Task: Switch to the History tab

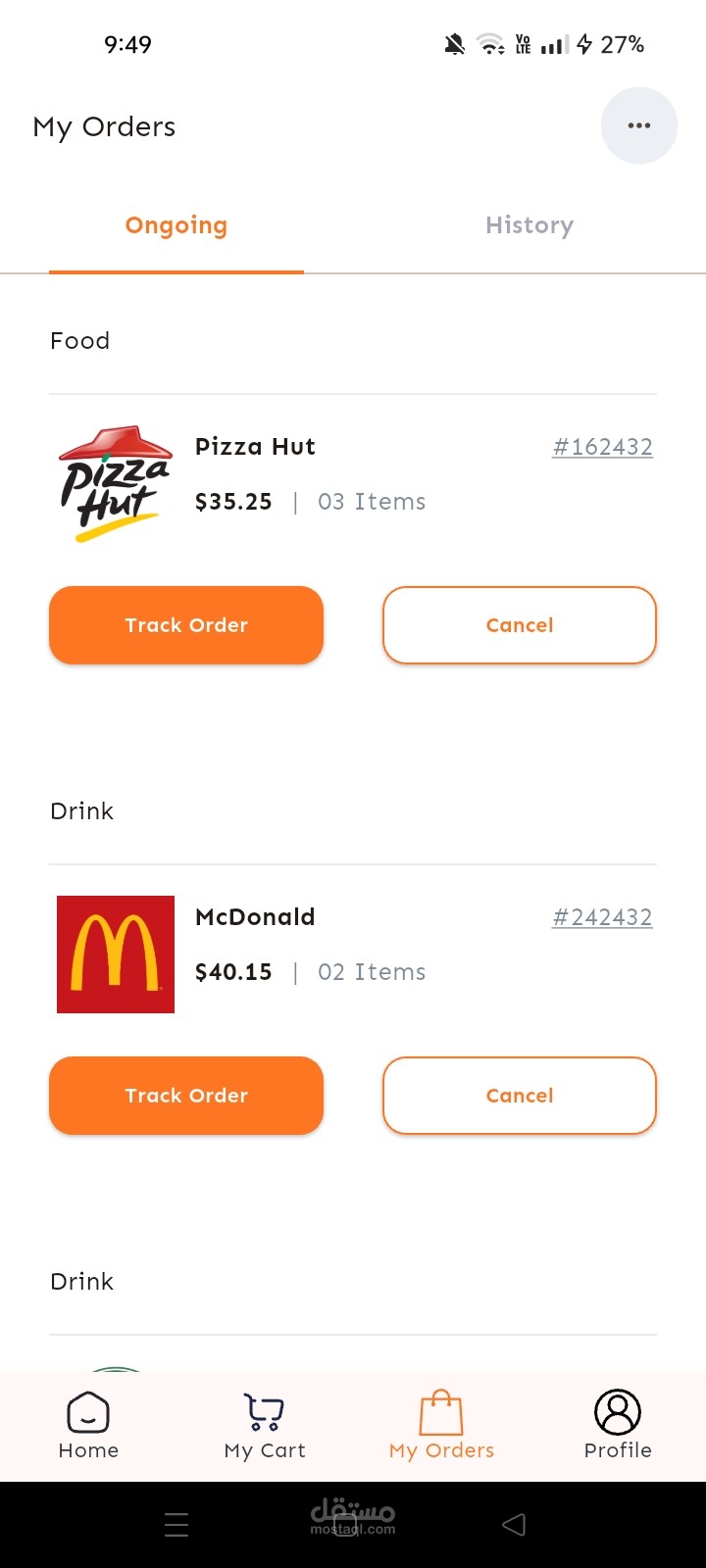Action: [529, 225]
